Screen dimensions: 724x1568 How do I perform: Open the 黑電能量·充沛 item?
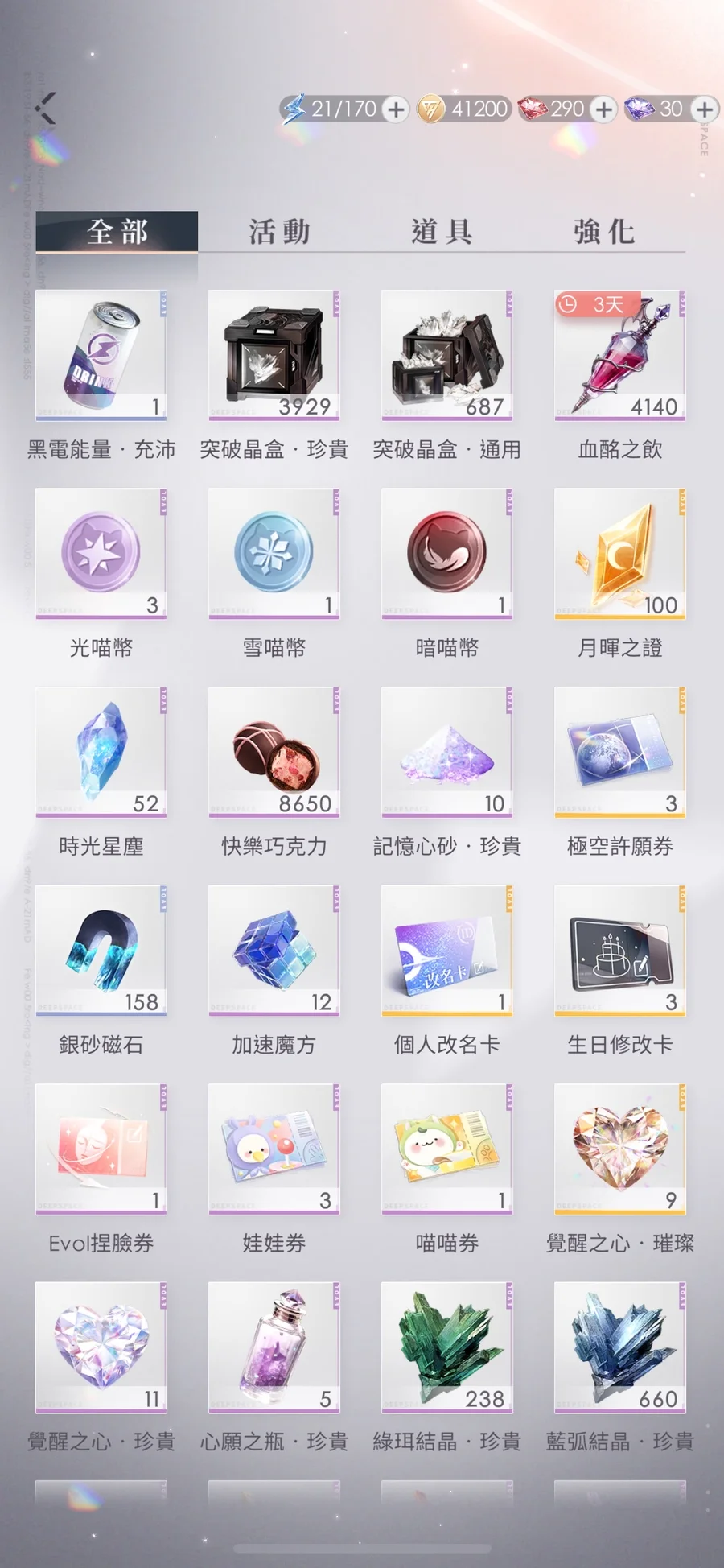tap(101, 355)
